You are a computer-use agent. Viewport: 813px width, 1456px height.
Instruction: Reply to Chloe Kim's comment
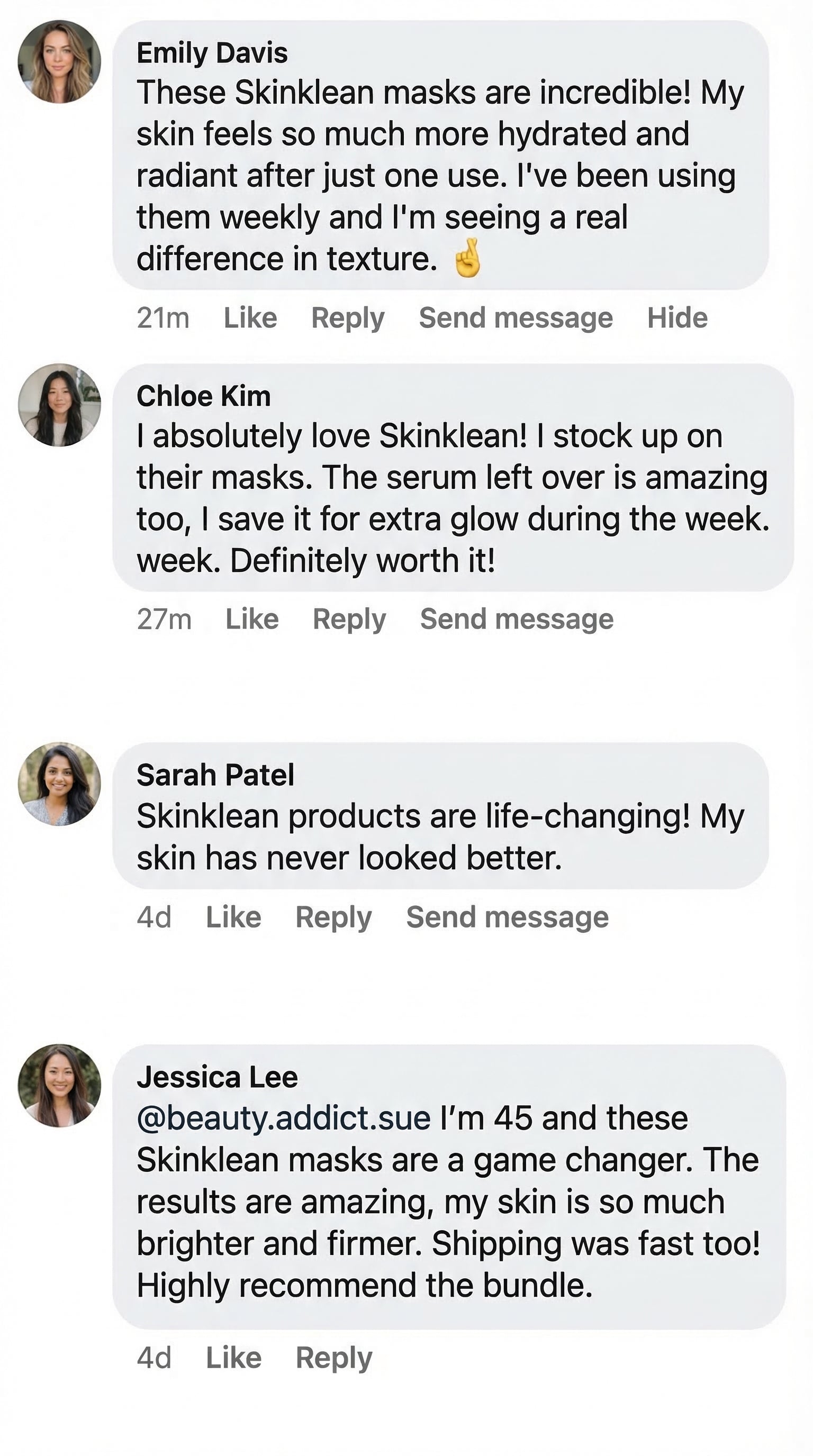click(349, 619)
